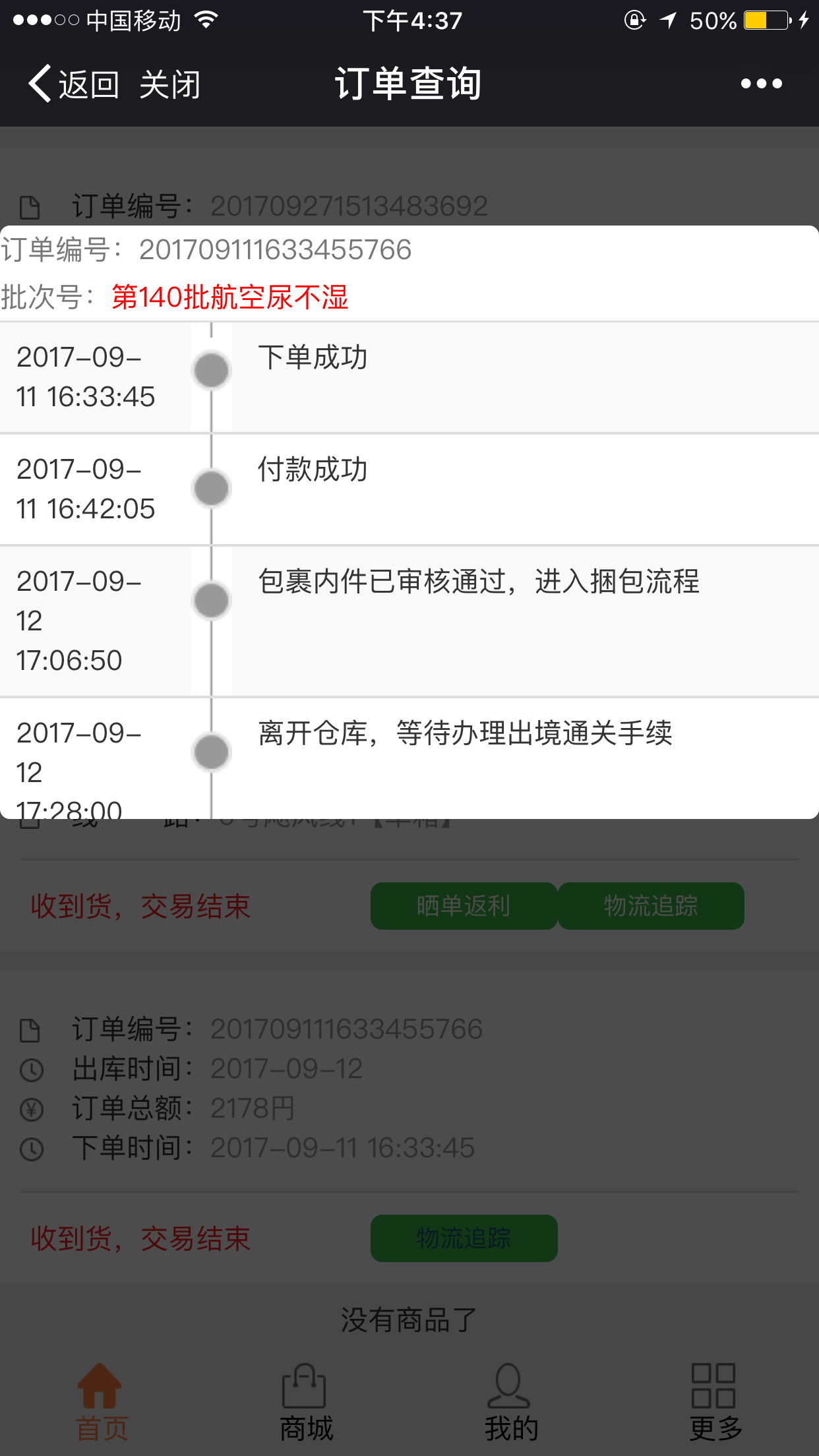Tap the 晒单返利 button
The height and width of the screenshot is (1456, 819).
click(464, 906)
